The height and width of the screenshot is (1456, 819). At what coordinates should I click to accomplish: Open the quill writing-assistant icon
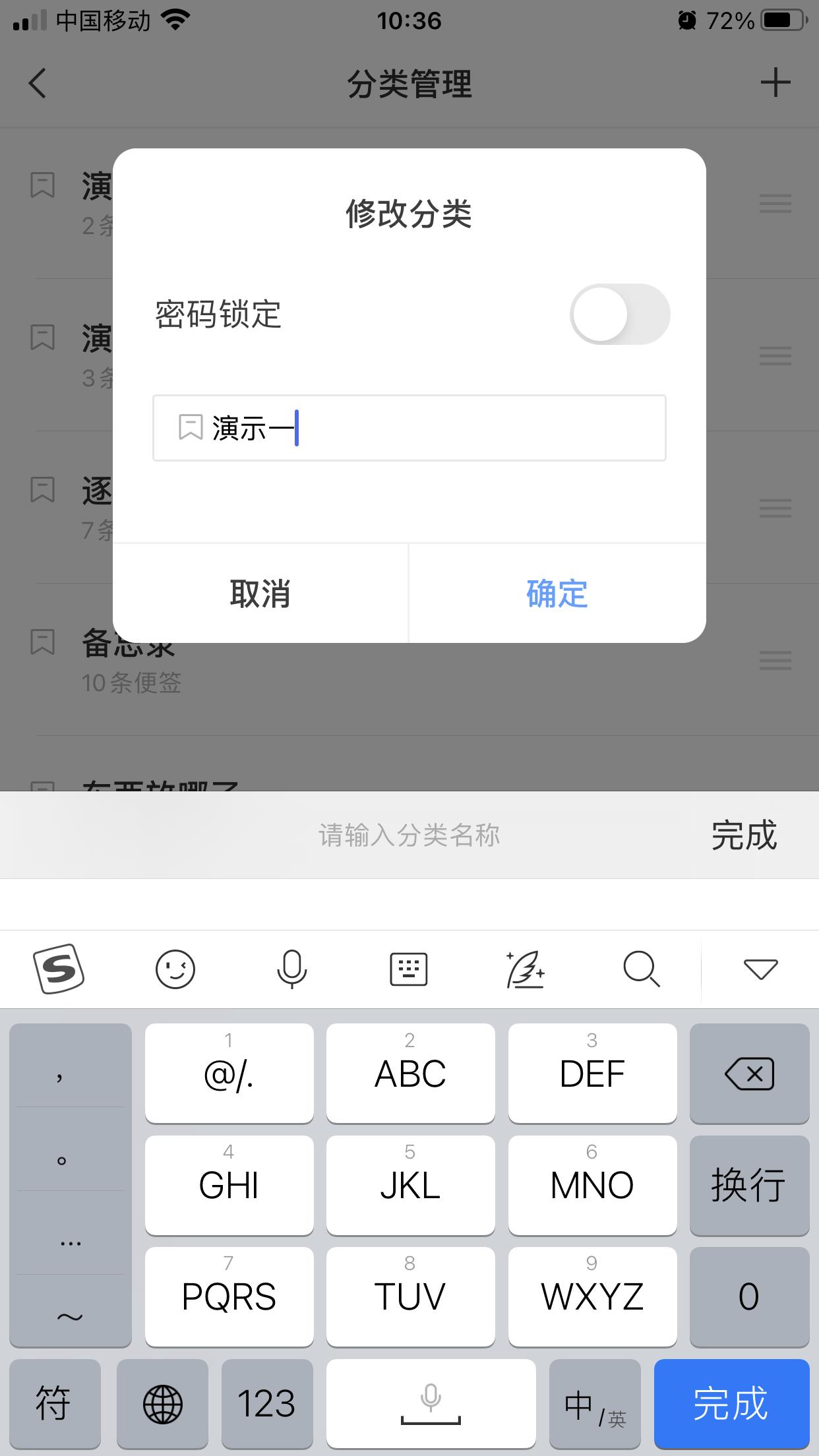click(x=525, y=969)
